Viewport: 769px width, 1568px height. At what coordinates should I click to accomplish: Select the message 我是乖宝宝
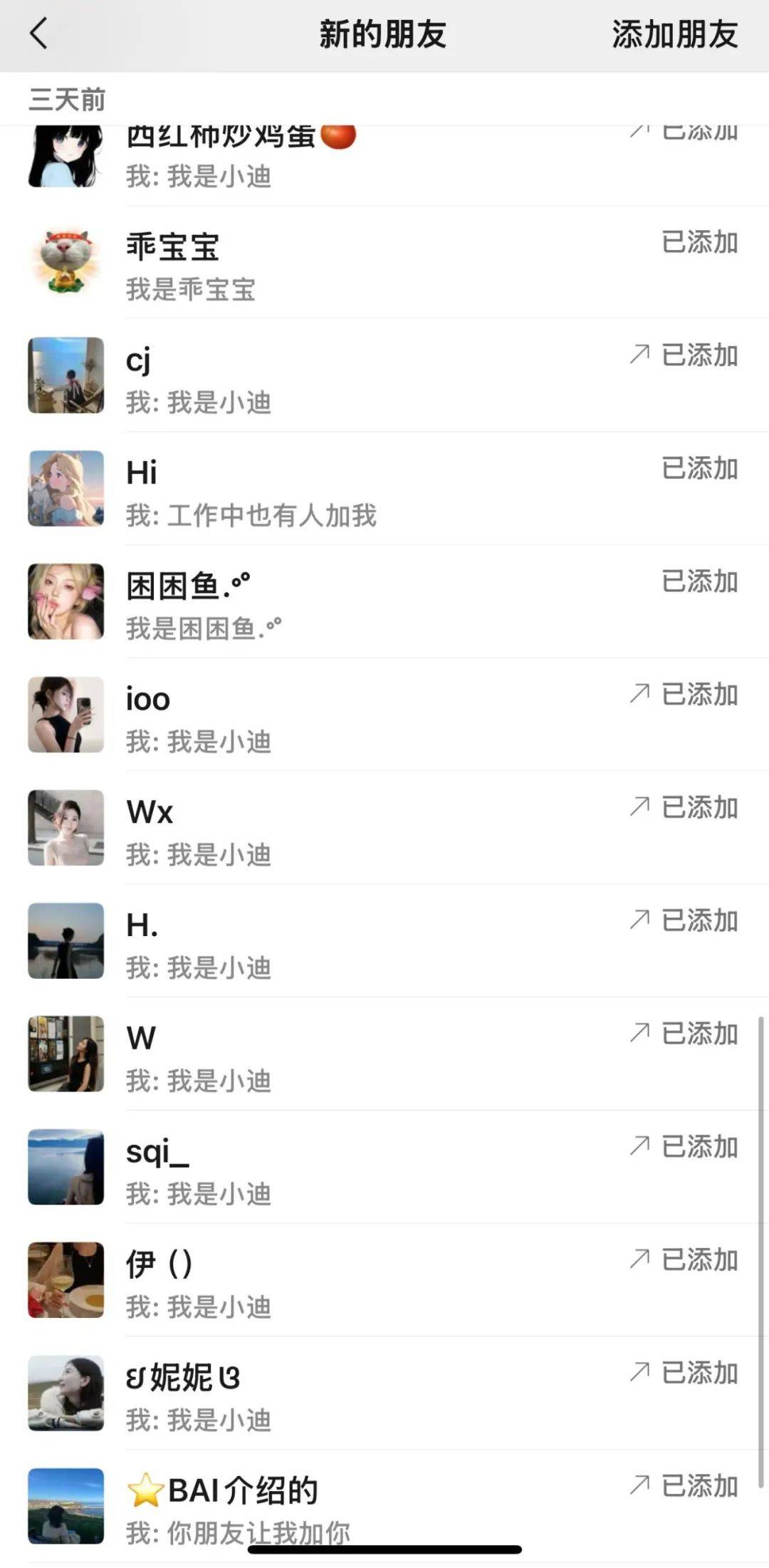click(x=191, y=289)
